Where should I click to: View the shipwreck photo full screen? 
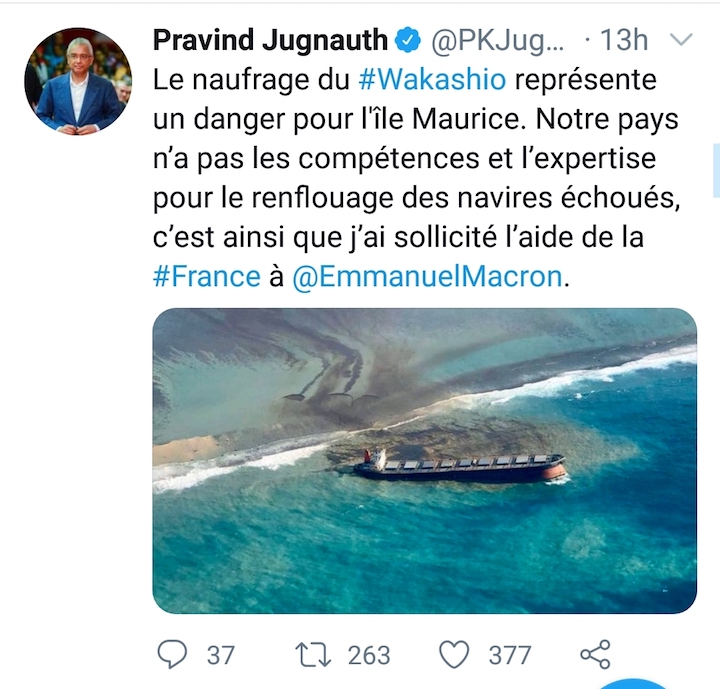pos(424,460)
